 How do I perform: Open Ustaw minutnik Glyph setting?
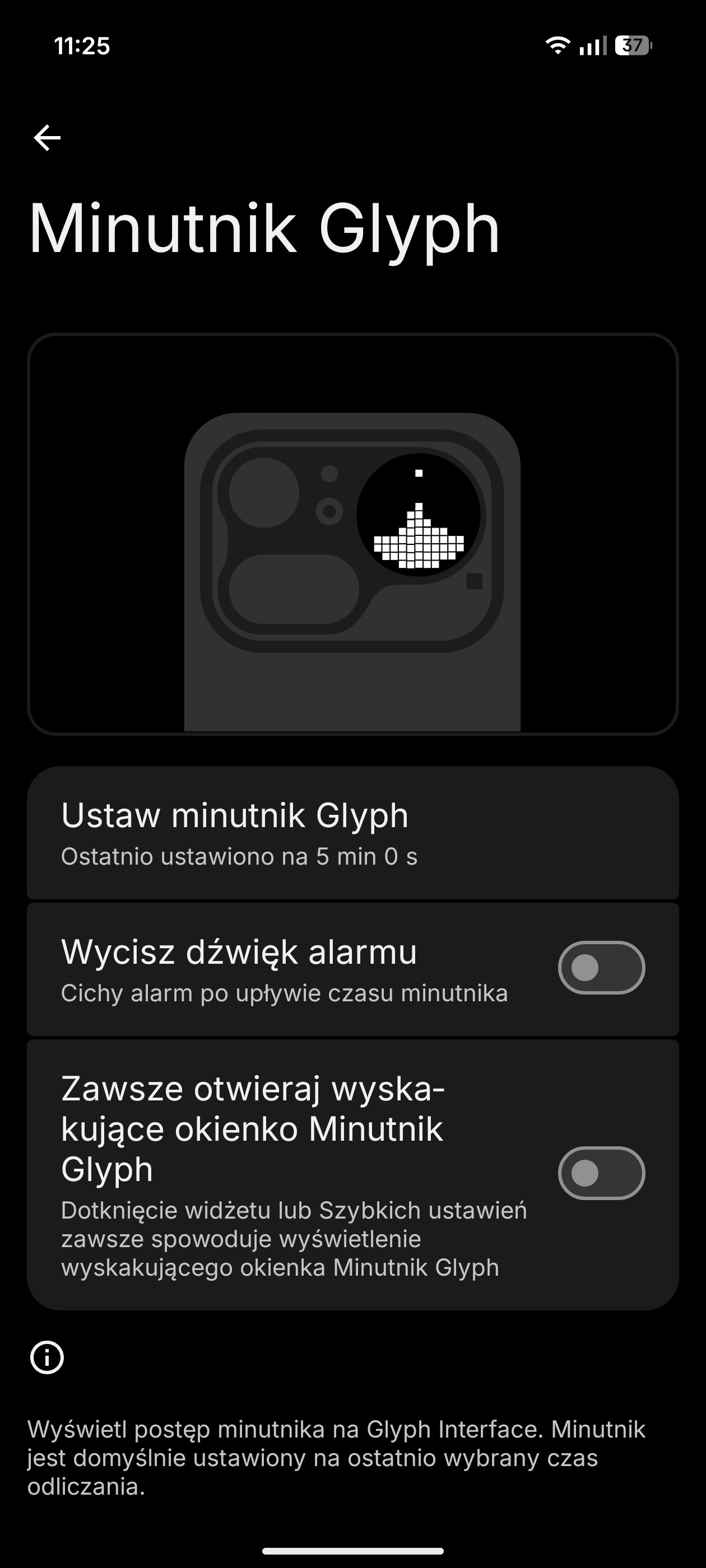[x=352, y=833]
